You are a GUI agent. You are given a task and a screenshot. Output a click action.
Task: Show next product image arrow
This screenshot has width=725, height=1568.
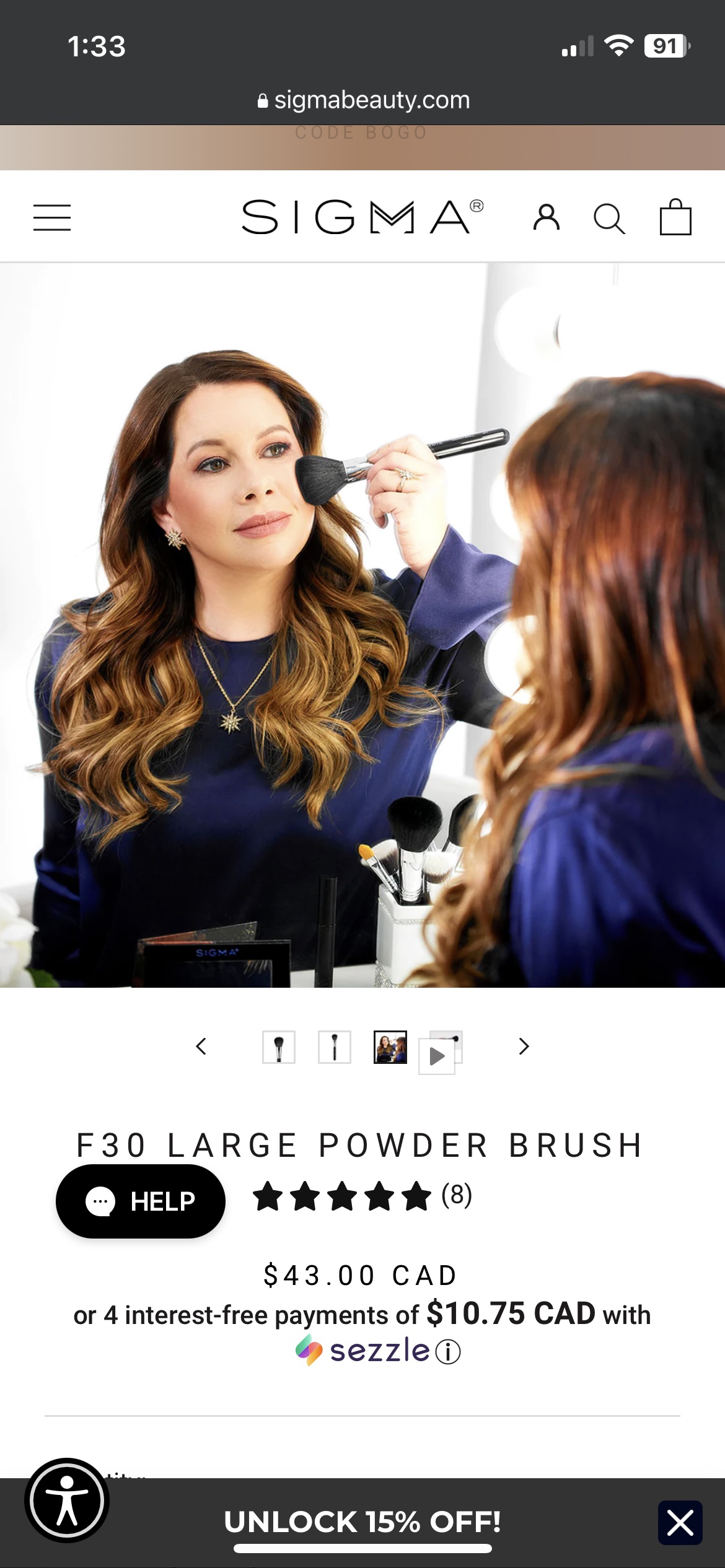pos(524,1047)
